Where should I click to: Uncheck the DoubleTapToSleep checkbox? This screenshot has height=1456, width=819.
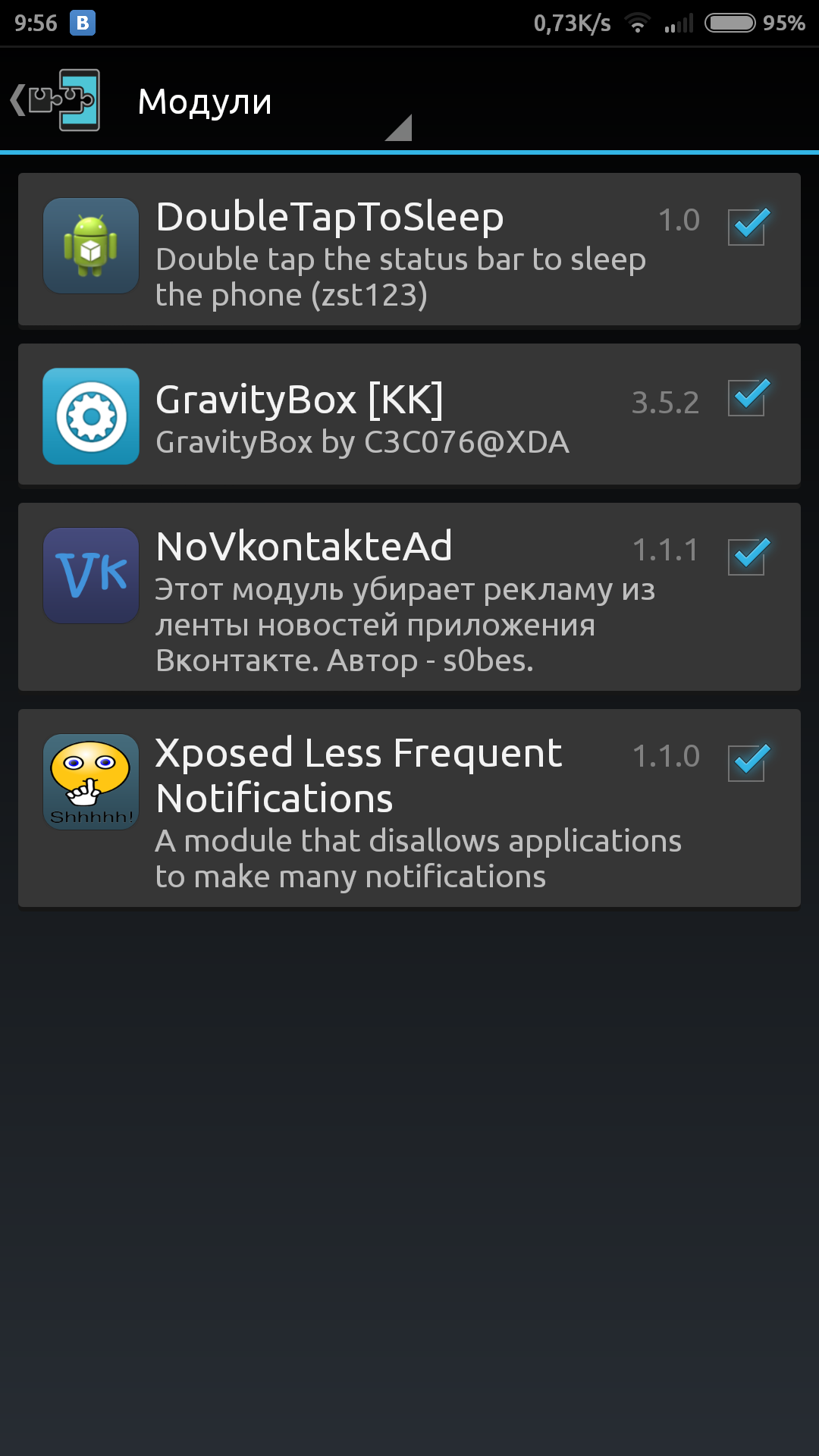click(x=748, y=226)
